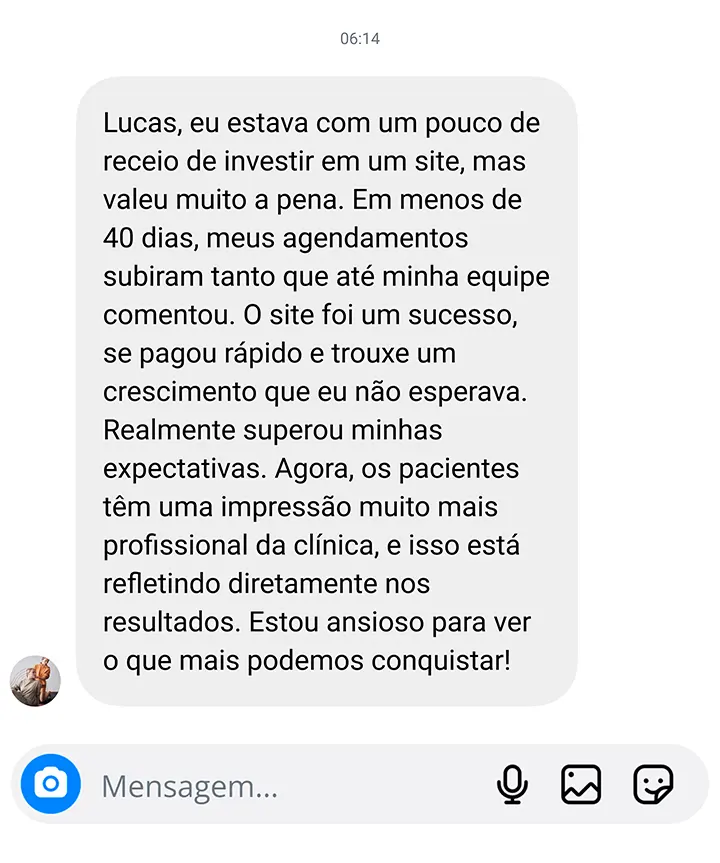This screenshot has height=863, width=720.
Task: Open the photo gallery picker
Action: (x=581, y=785)
